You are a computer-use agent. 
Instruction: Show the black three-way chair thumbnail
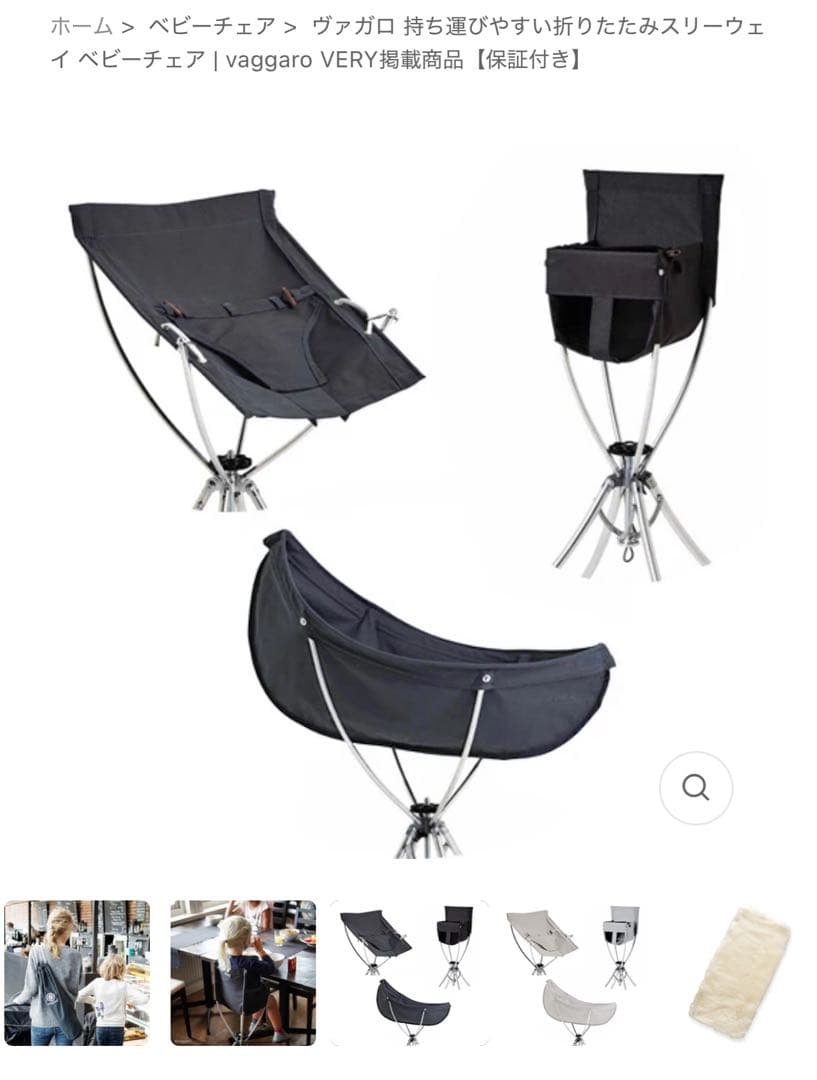pos(408,973)
